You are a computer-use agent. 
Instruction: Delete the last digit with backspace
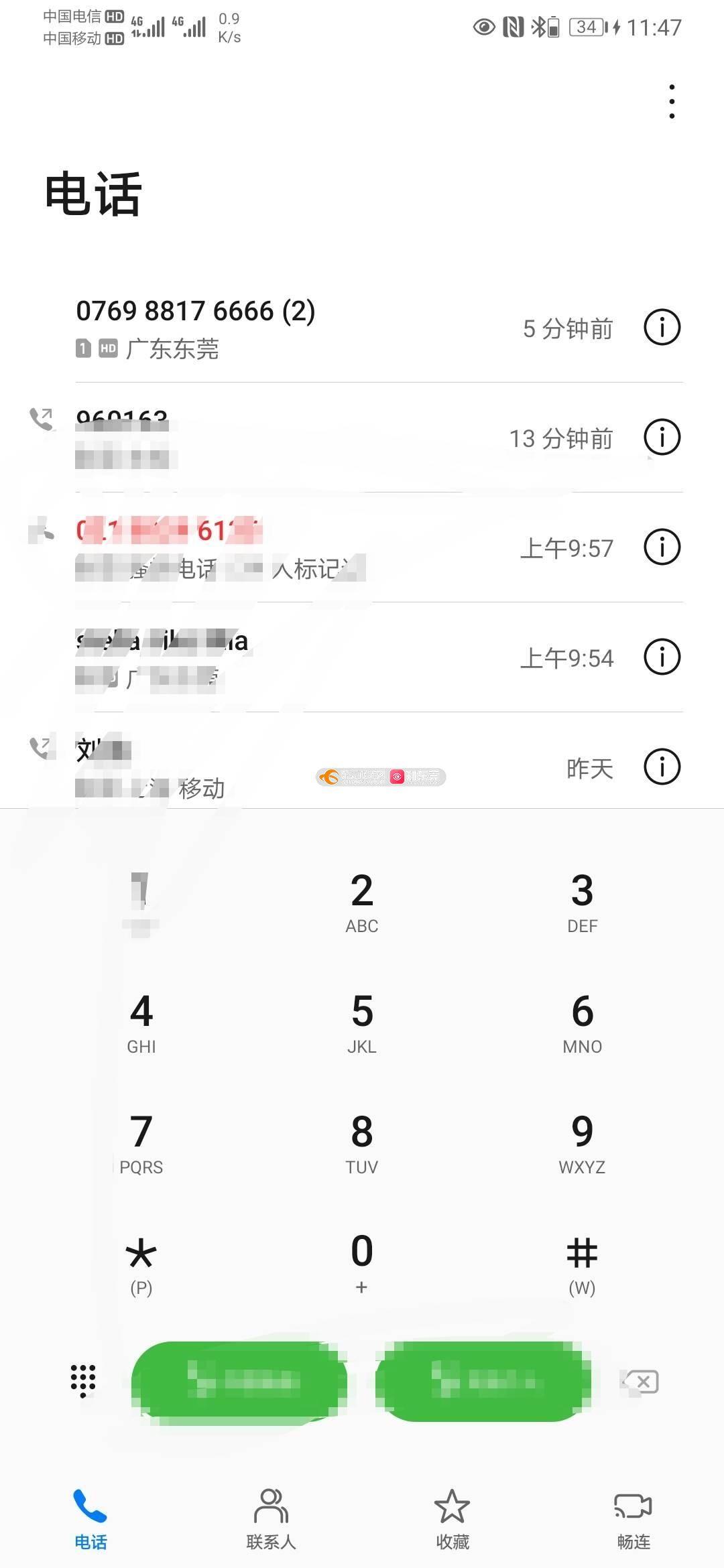coord(642,1381)
